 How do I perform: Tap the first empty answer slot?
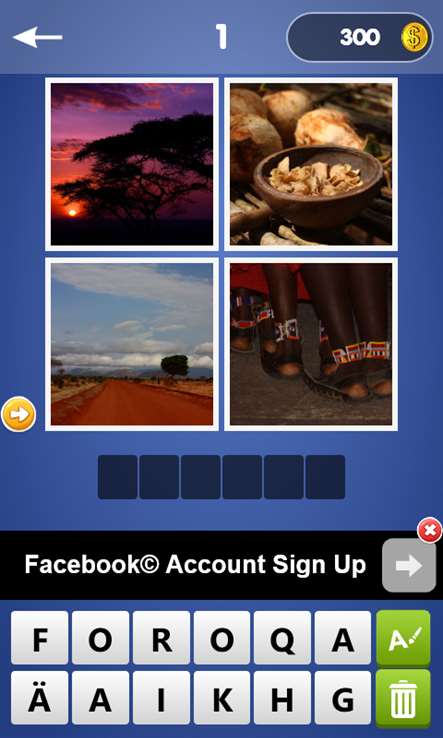pyautogui.click(x=118, y=477)
